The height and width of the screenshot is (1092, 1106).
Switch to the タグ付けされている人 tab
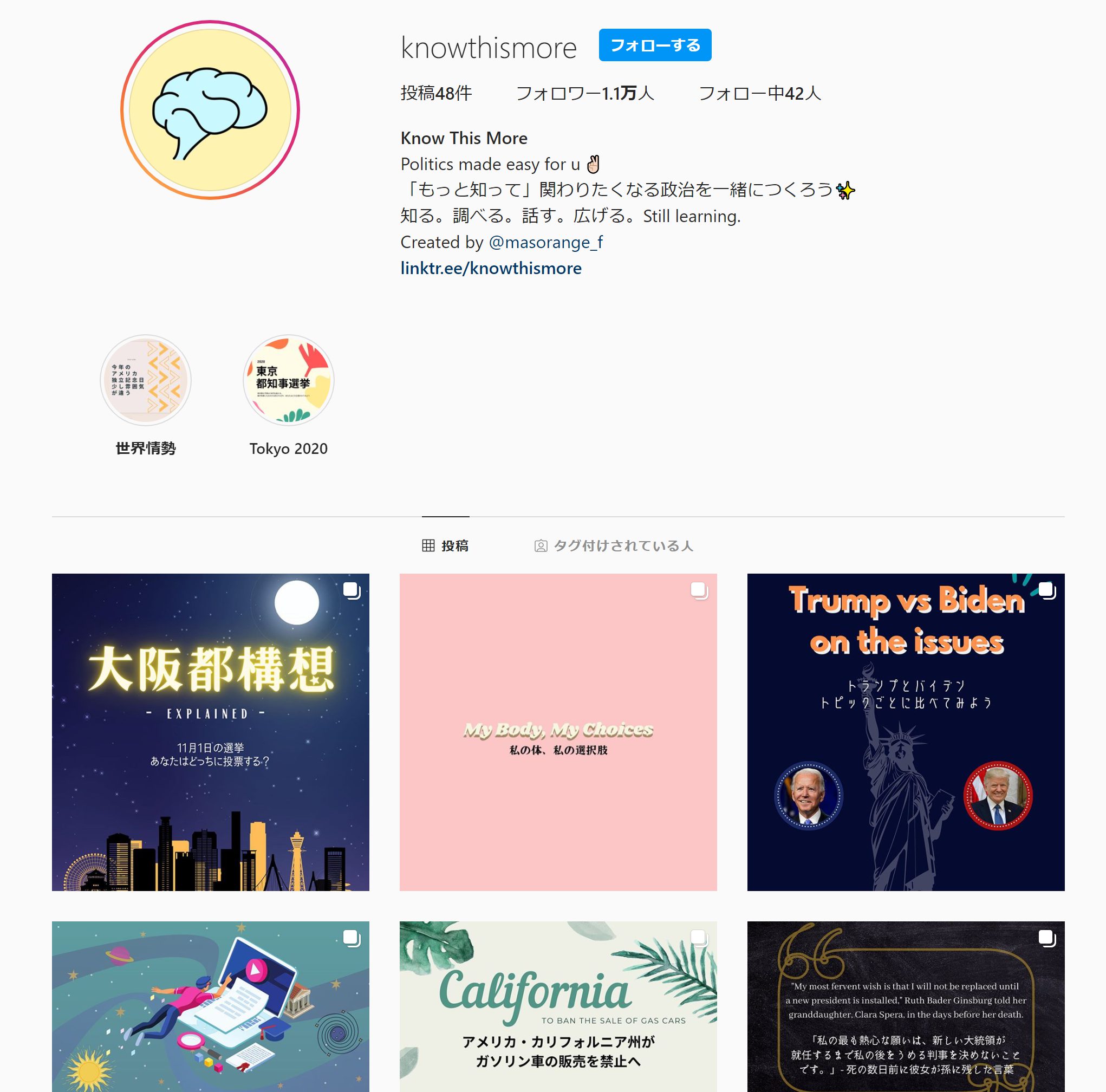tap(613, 545)
